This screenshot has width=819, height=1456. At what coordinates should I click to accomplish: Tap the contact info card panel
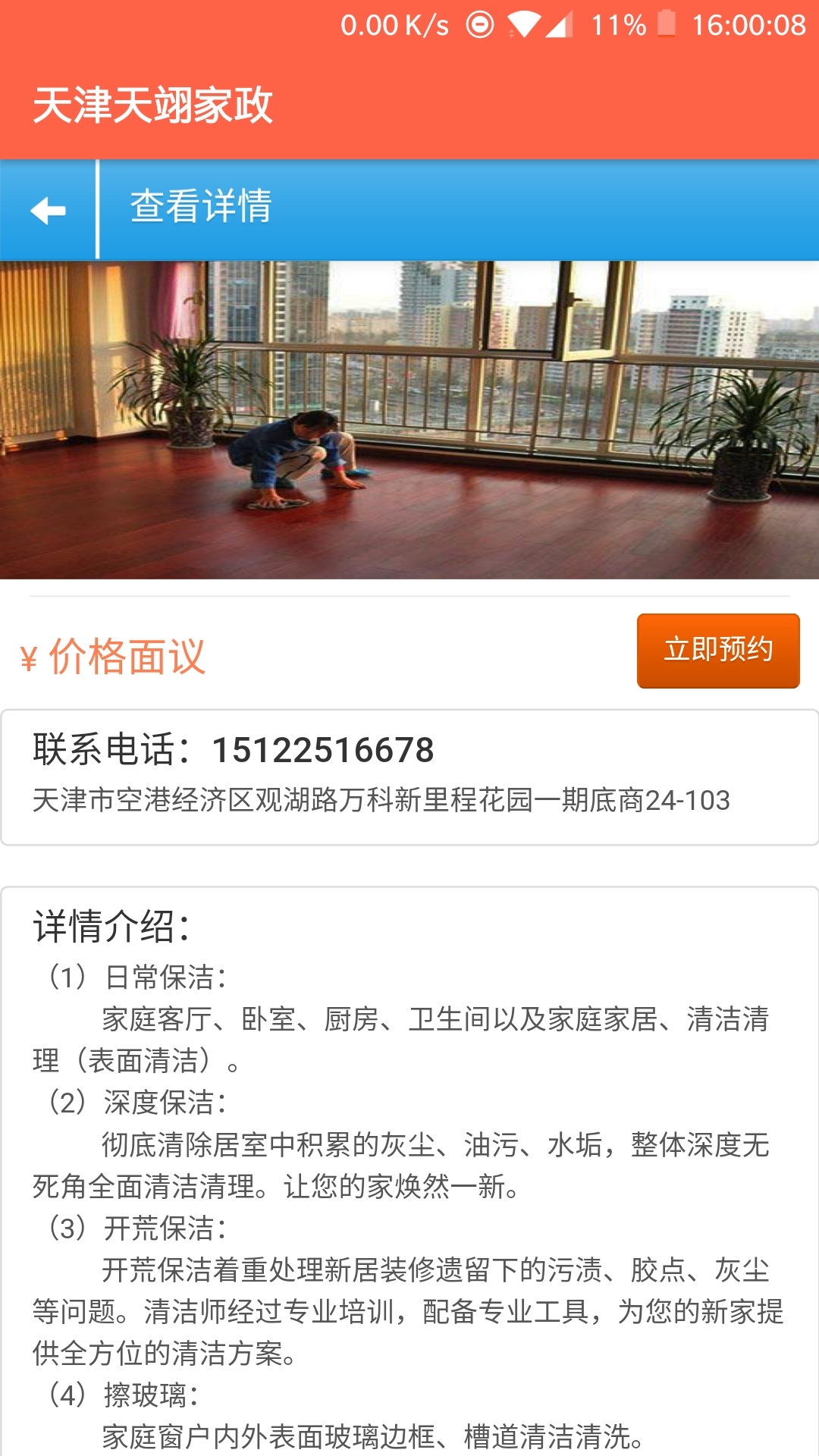409,773
